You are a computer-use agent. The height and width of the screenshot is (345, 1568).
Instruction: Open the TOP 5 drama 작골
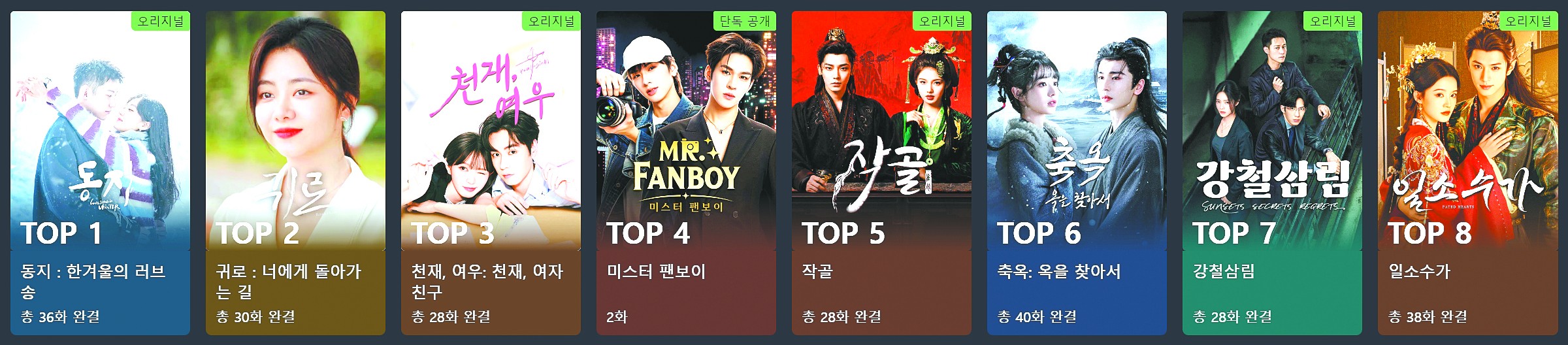pos(881,173)
